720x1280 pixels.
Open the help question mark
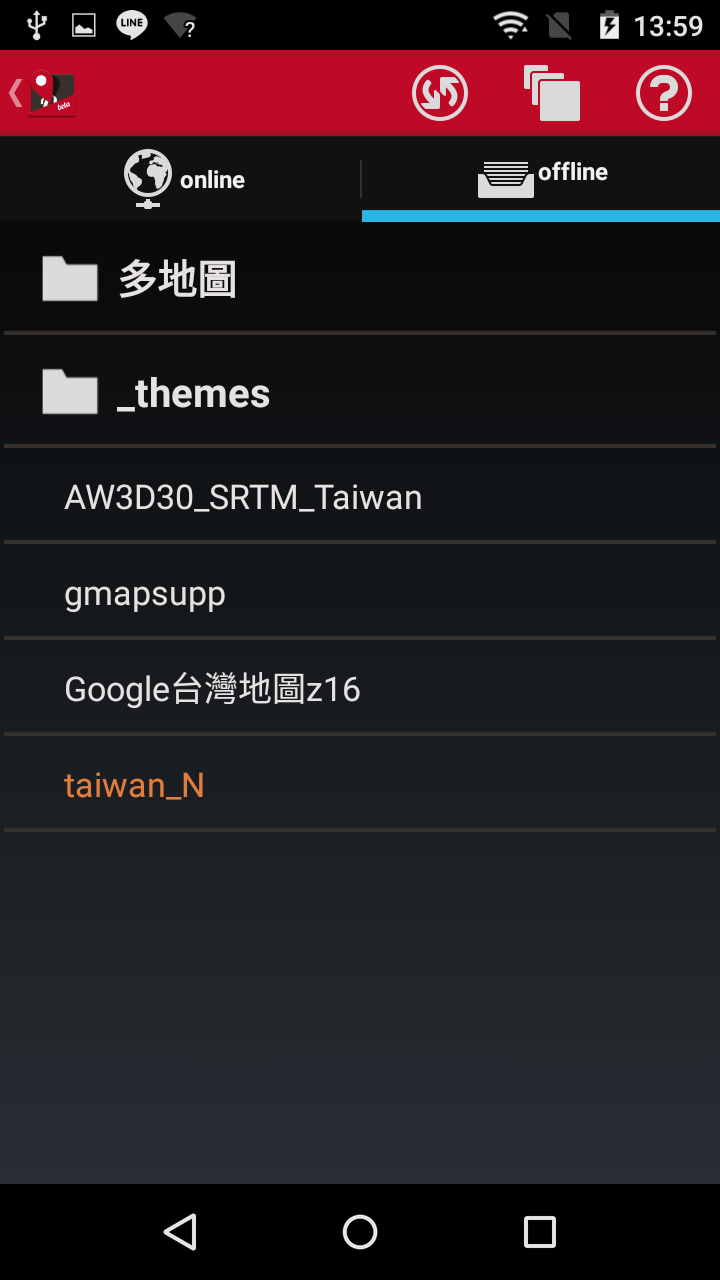(664, 93)
